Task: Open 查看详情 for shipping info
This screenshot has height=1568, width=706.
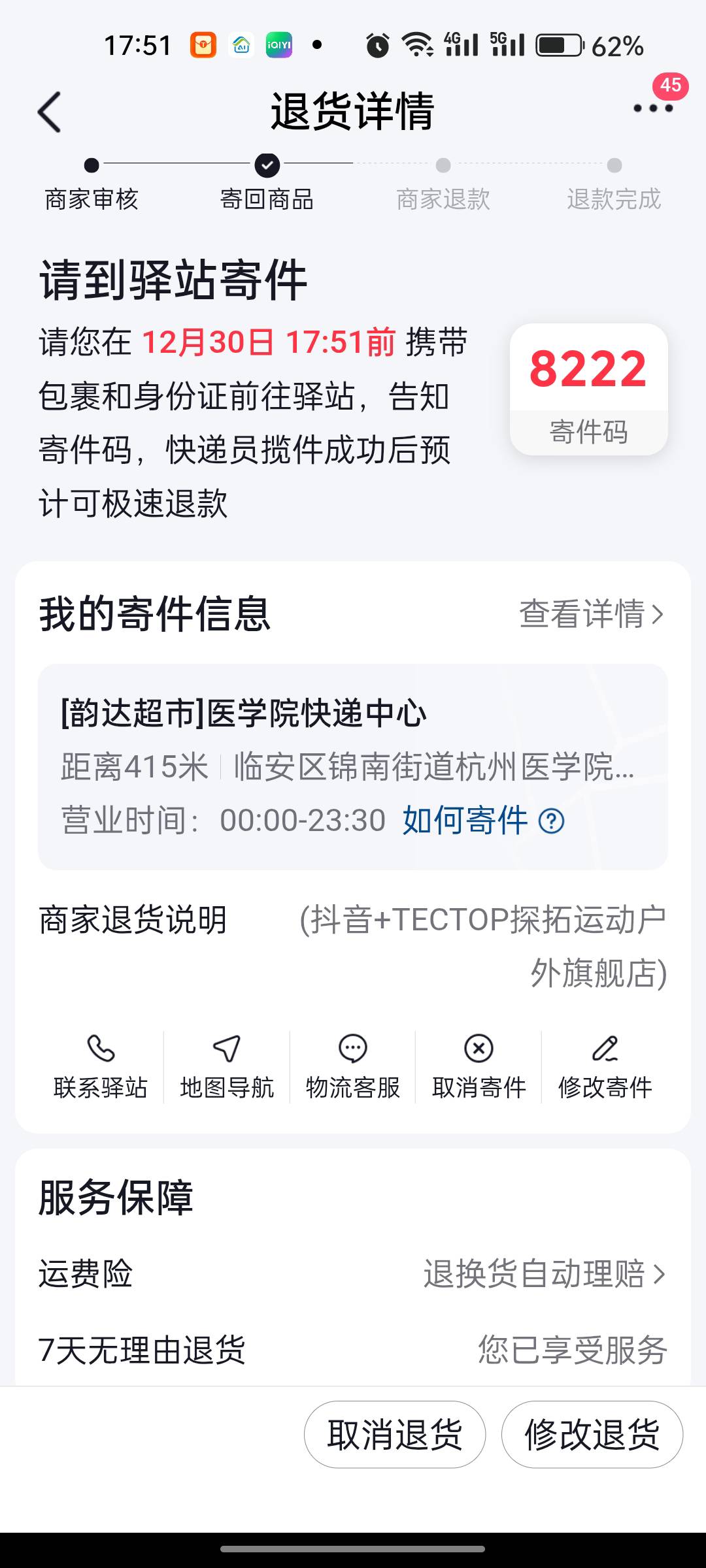Action: (591, 614)
